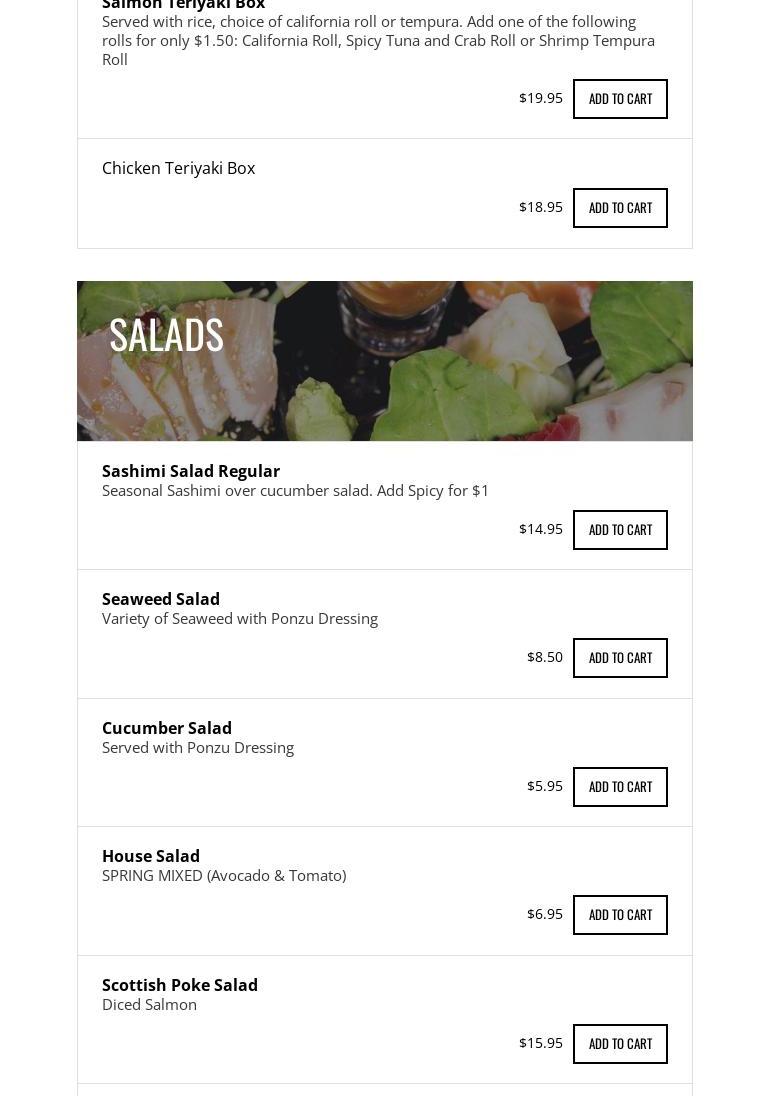Add Sashimi Salad Regular to cart

coord(620,530)
